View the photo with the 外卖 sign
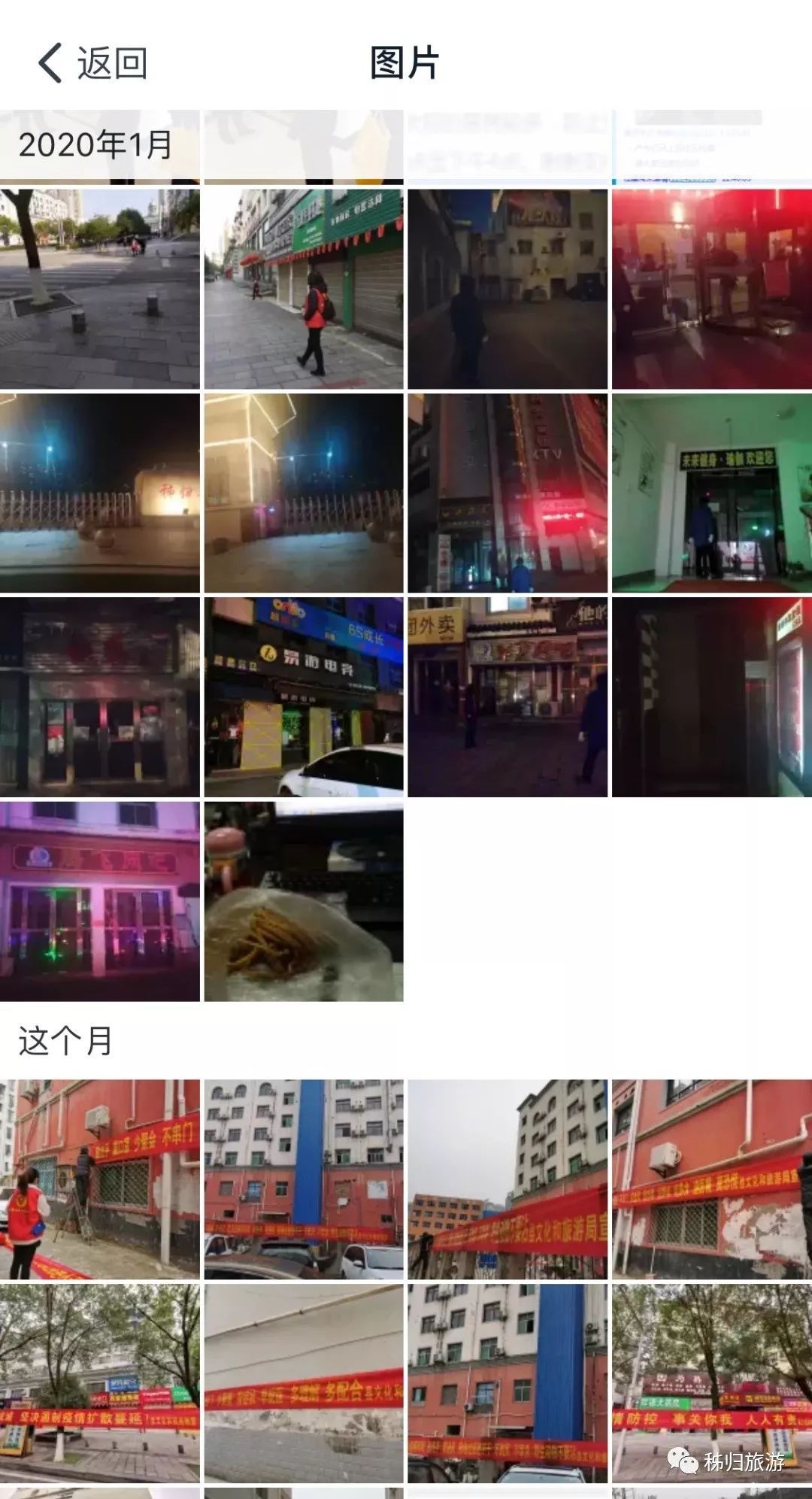812x1499 pixels. click(x=507, y=697)
